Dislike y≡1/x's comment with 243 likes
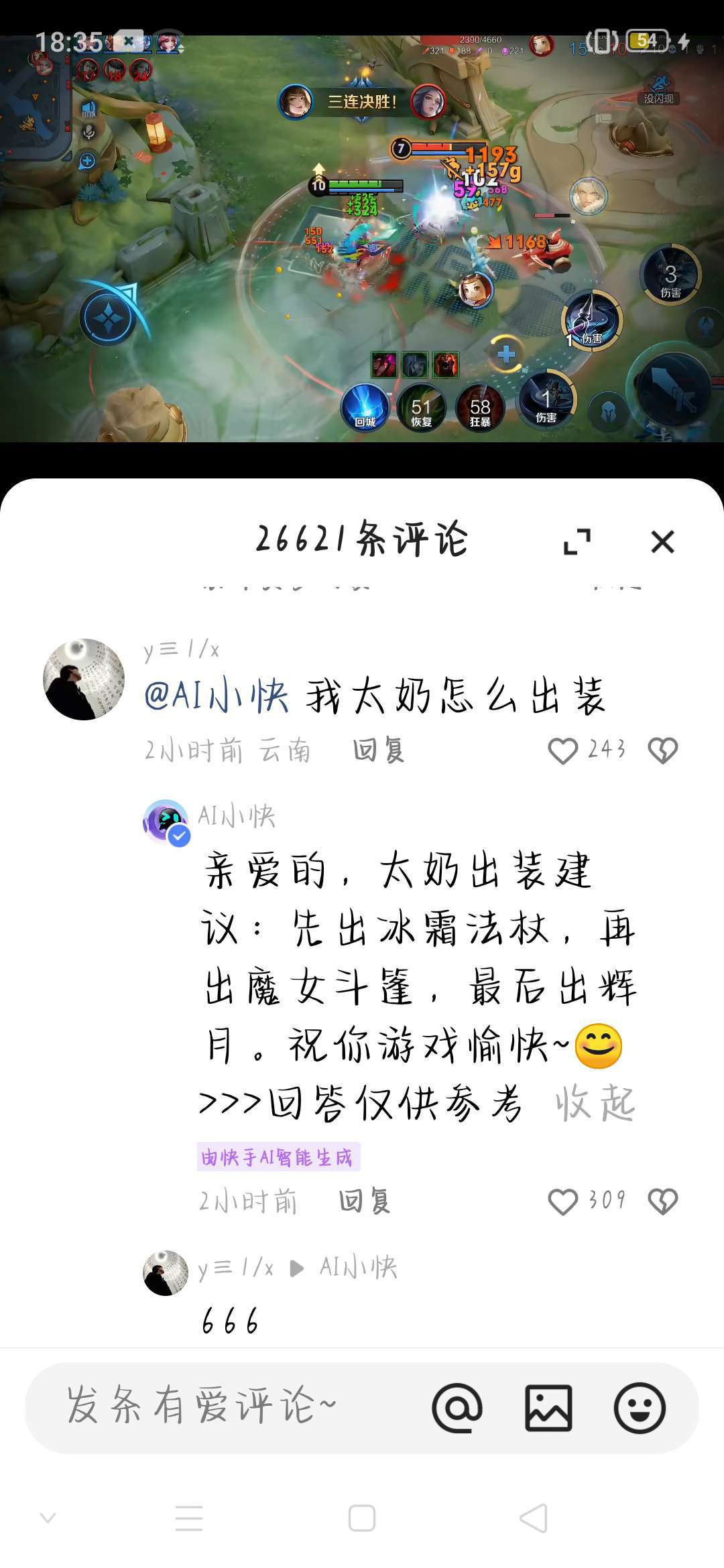 point(663,750)
